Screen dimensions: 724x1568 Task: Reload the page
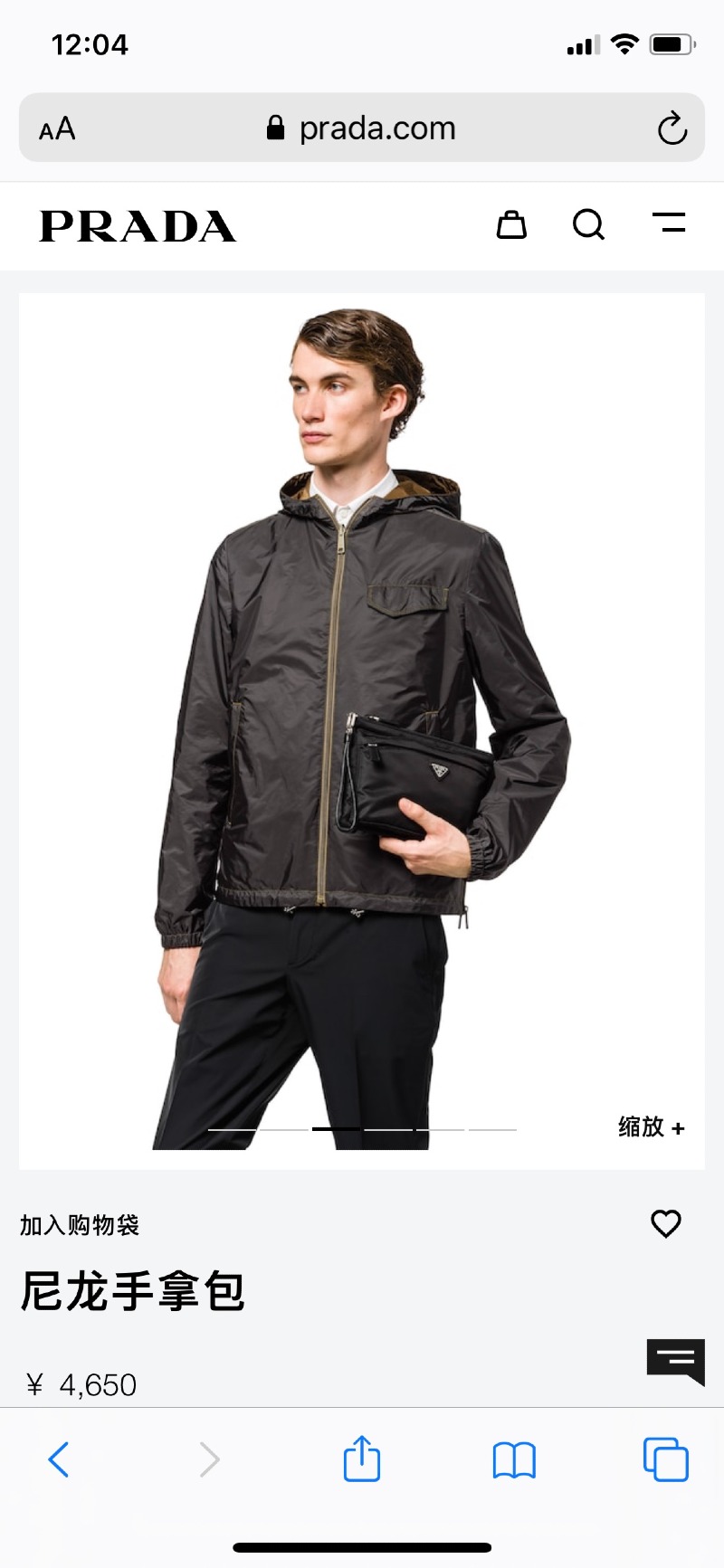672,128
